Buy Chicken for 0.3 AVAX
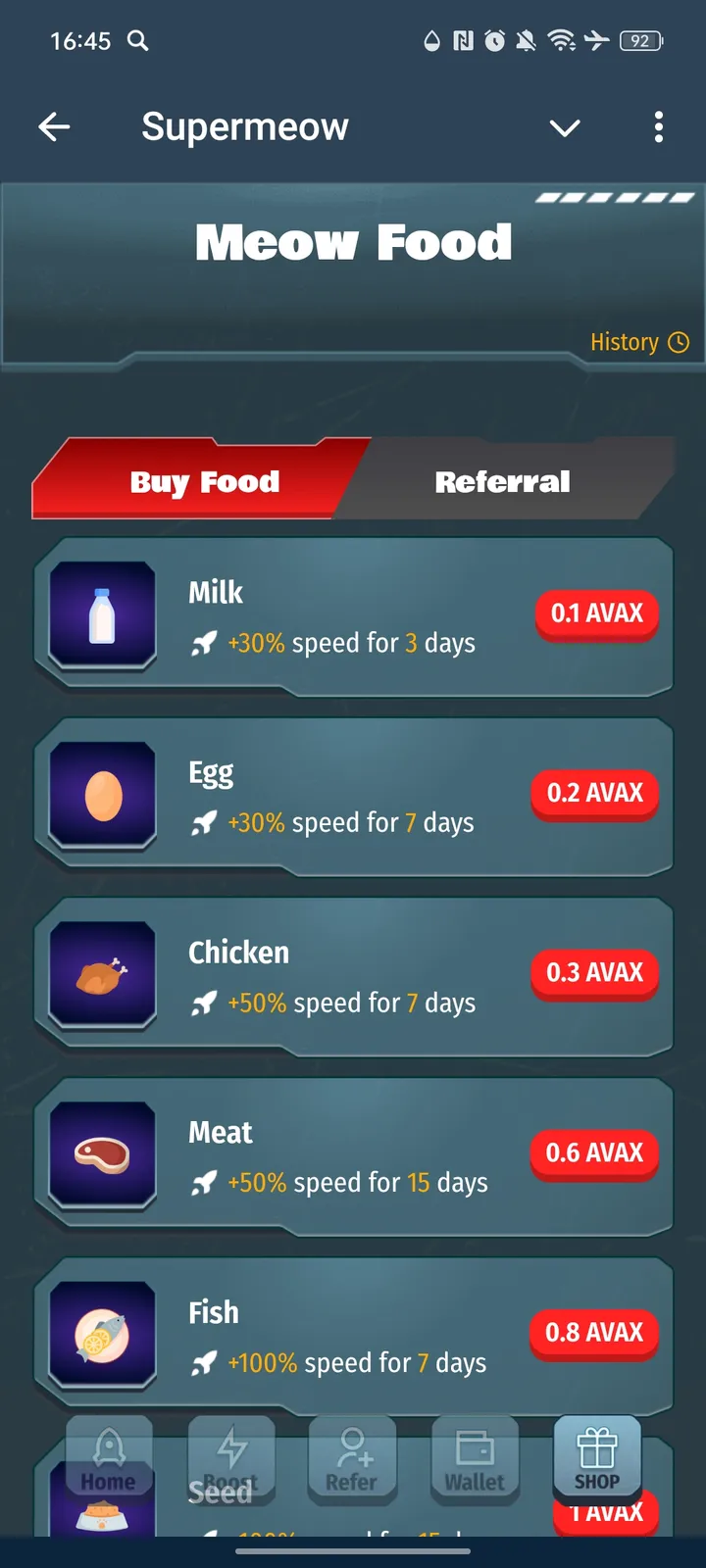Screen dimensions: 706x1568 point(595,973)
